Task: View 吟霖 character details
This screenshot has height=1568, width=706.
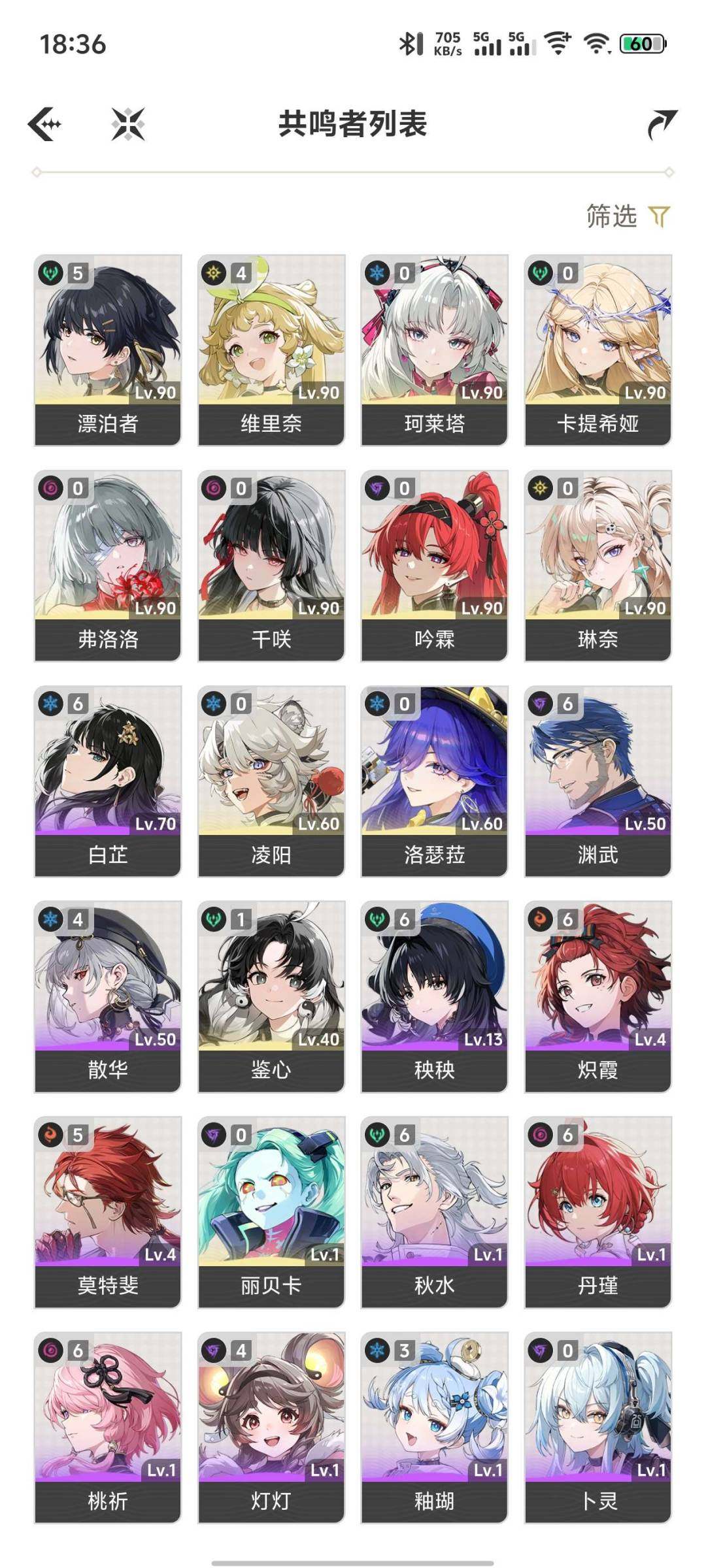Action: tap(435, 566)
